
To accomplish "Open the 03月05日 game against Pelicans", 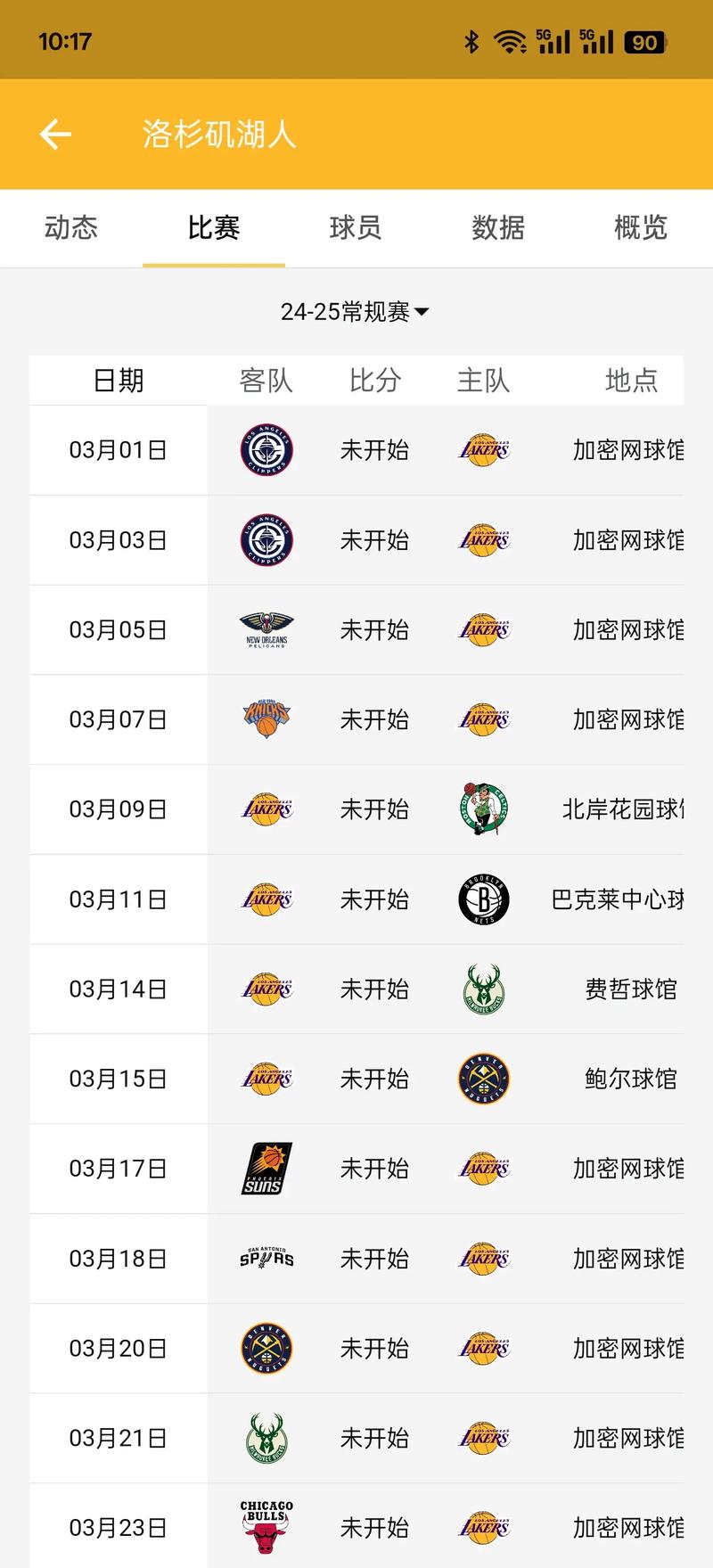I will tap(374, 630).
